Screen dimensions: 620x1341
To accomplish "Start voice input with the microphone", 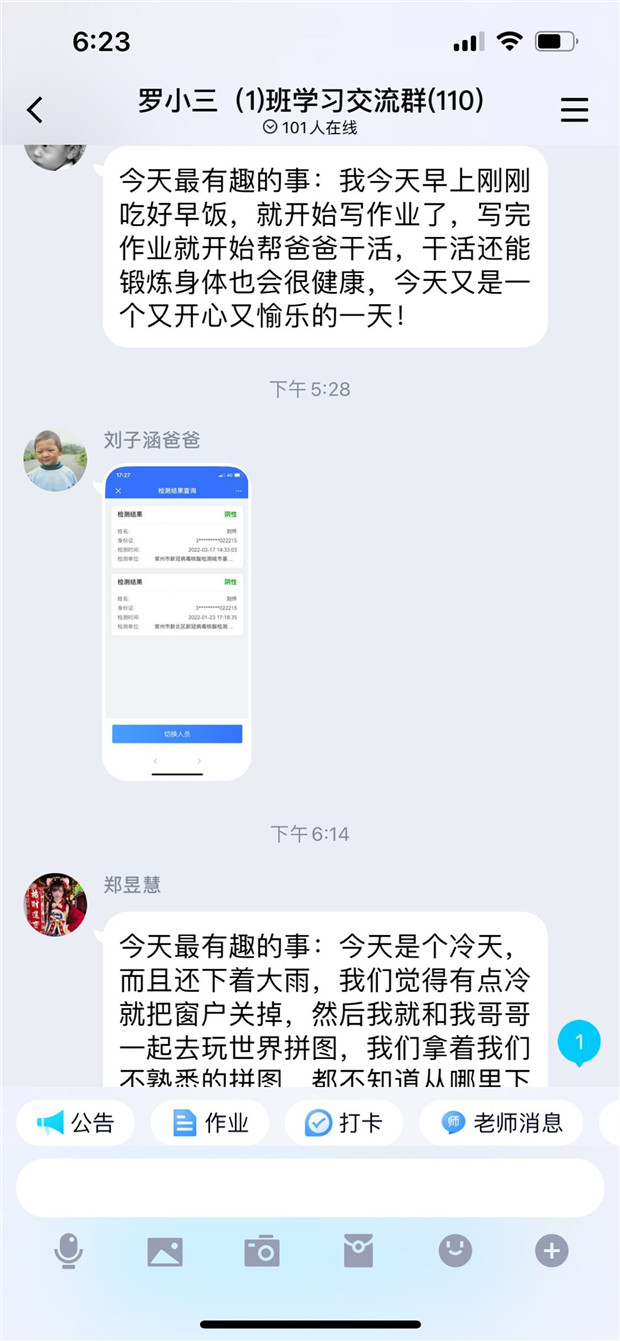I will (x=68, y=1250).
